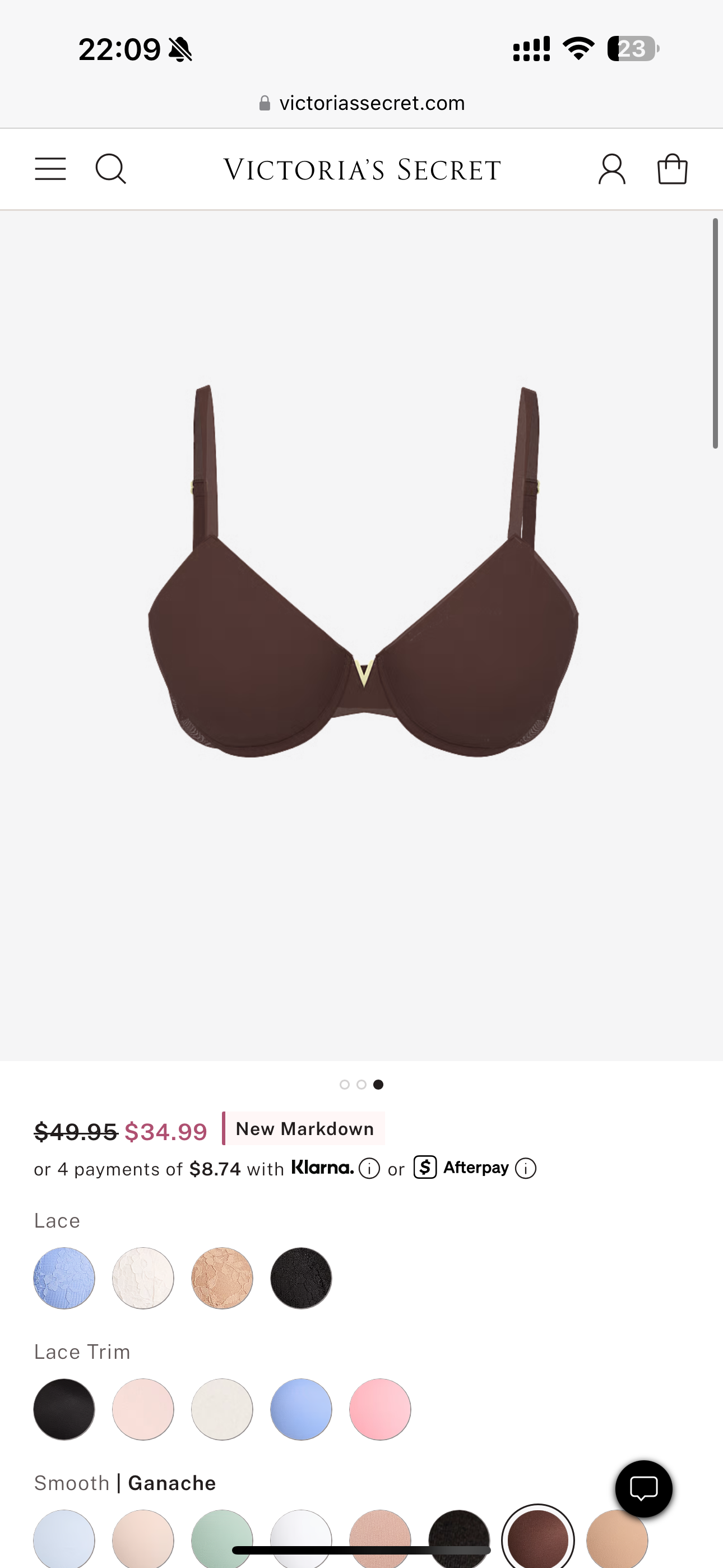Select the white Lace swatch
This screenshot has height=1568, width=723.
point(143,1278)
